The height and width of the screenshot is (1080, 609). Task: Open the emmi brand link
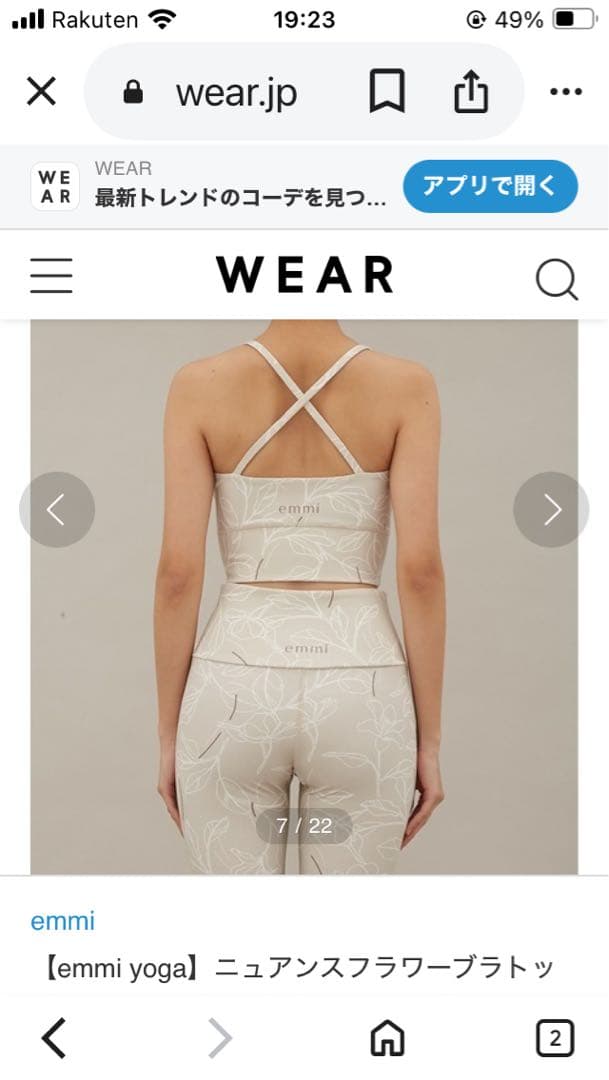point(62,921)
